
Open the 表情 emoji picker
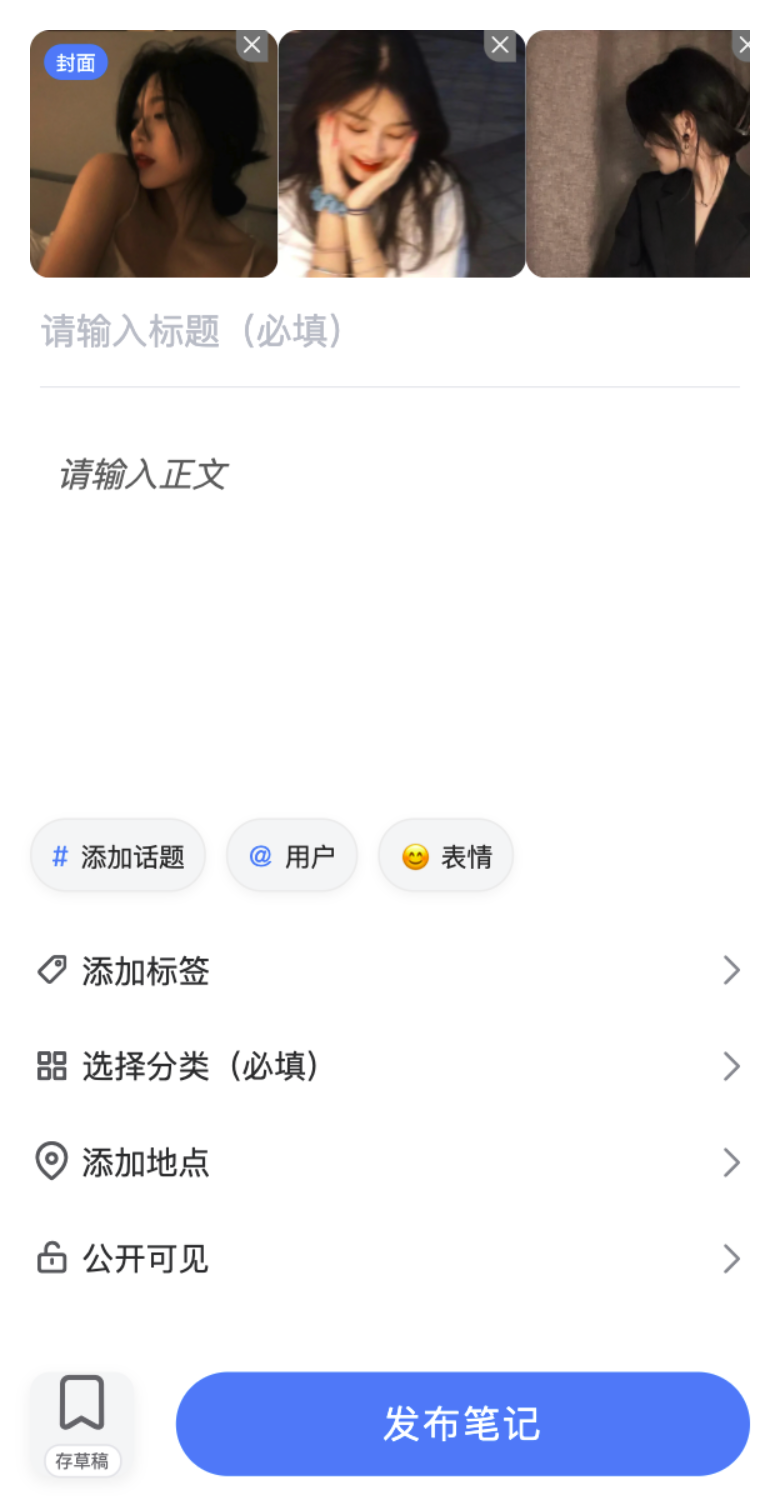pyautogui.click(x=446, y=856)
